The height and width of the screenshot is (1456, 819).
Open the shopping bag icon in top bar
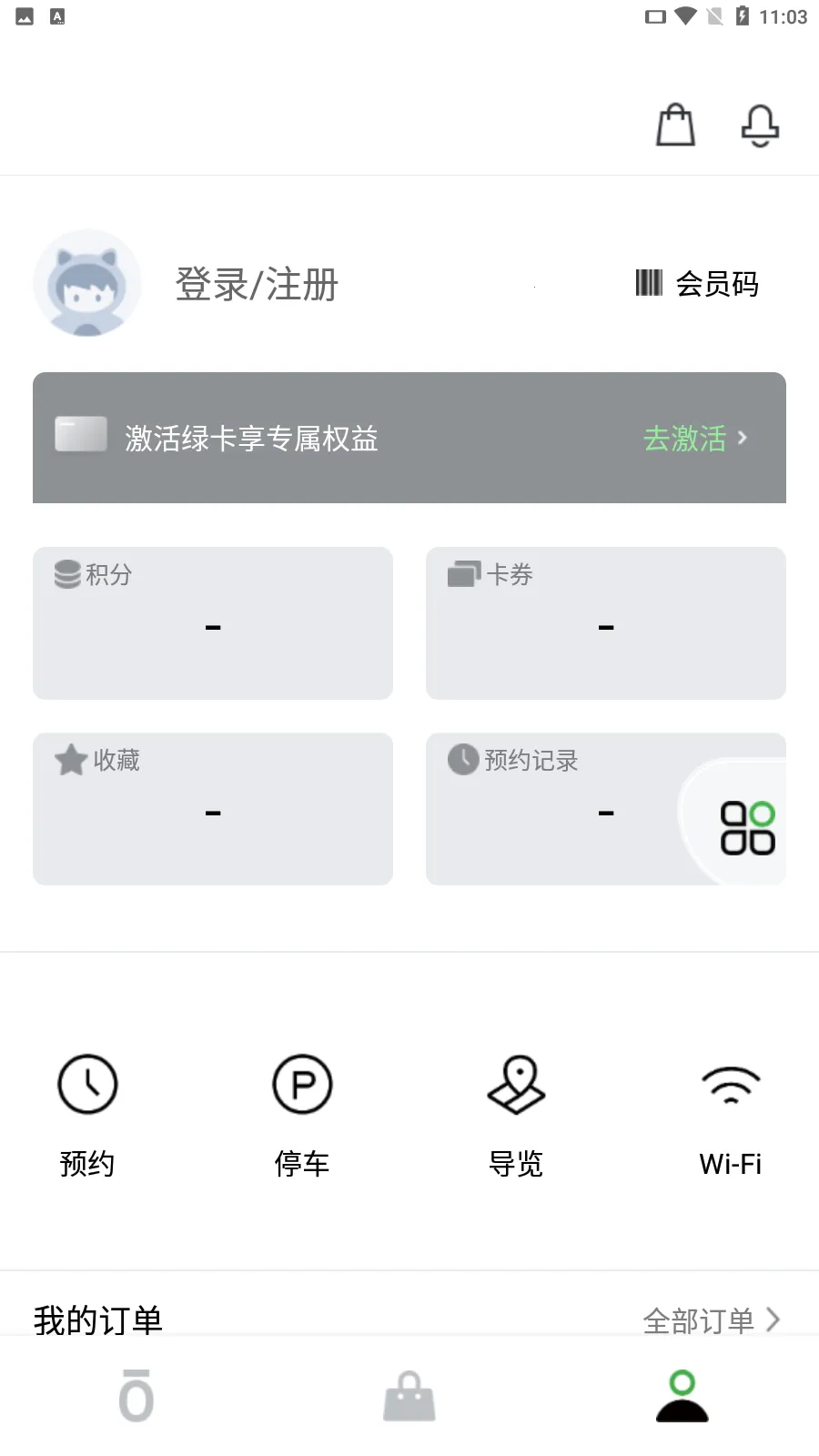[674, 126]
